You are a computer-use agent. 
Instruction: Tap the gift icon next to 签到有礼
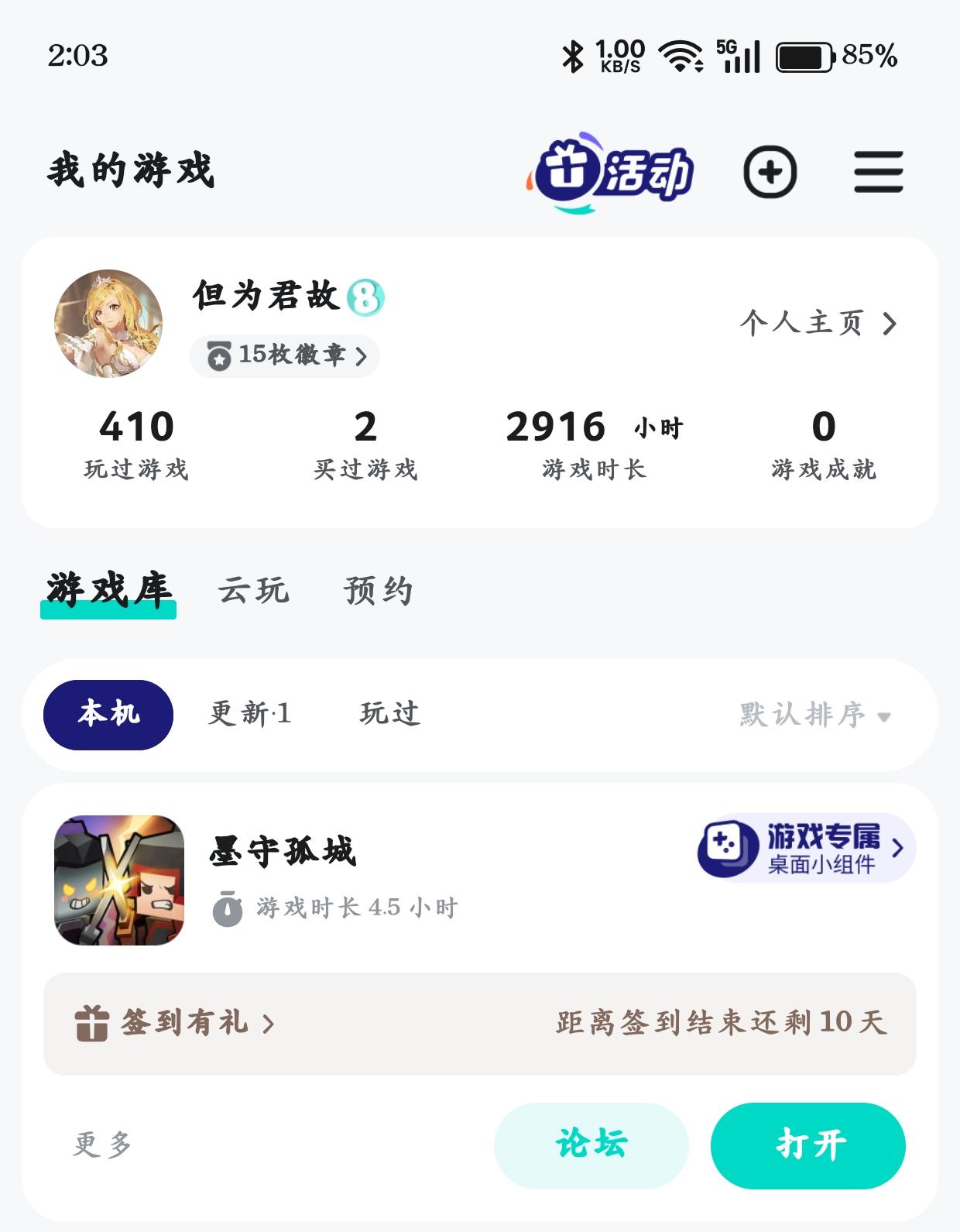(91, 1023)
